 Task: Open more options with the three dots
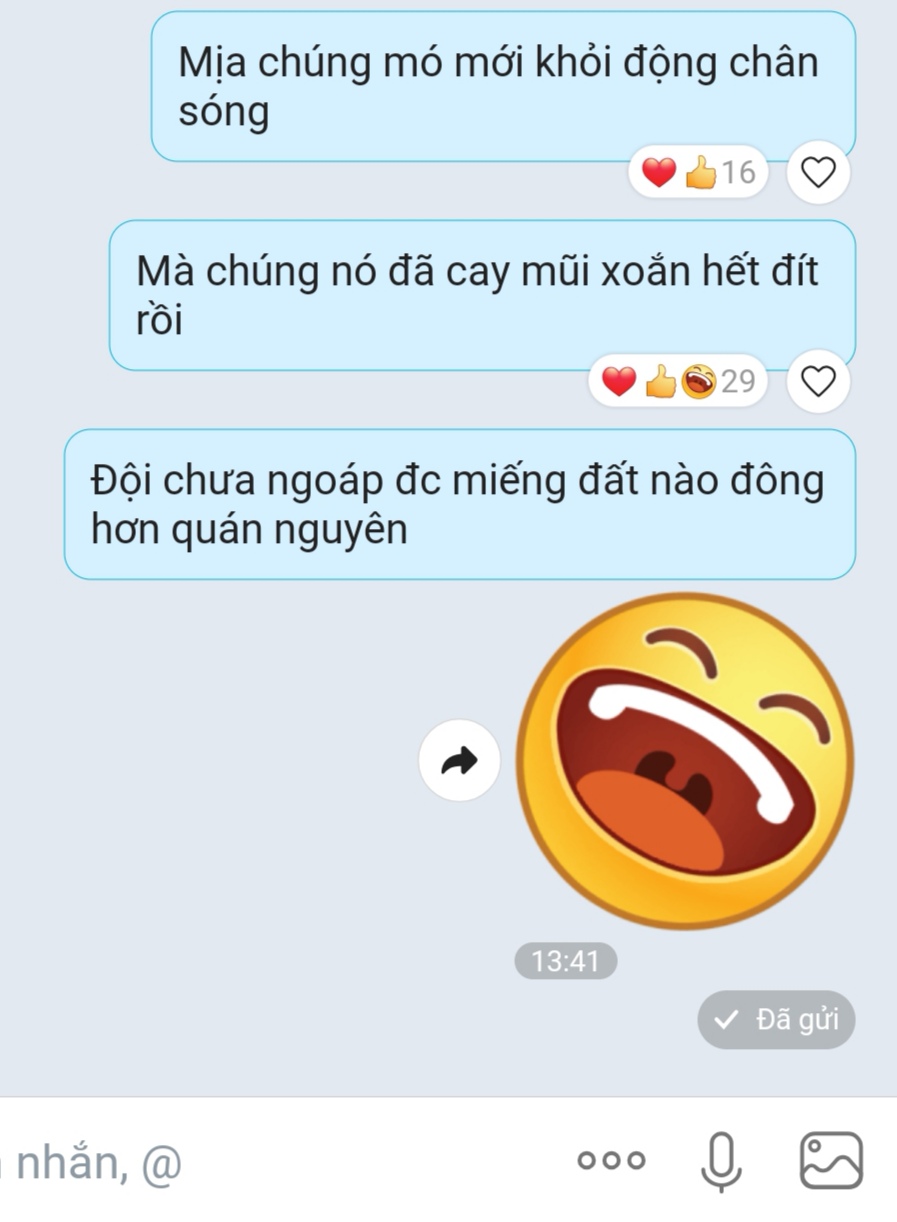pyautogui.click(x=611, y=1160)
